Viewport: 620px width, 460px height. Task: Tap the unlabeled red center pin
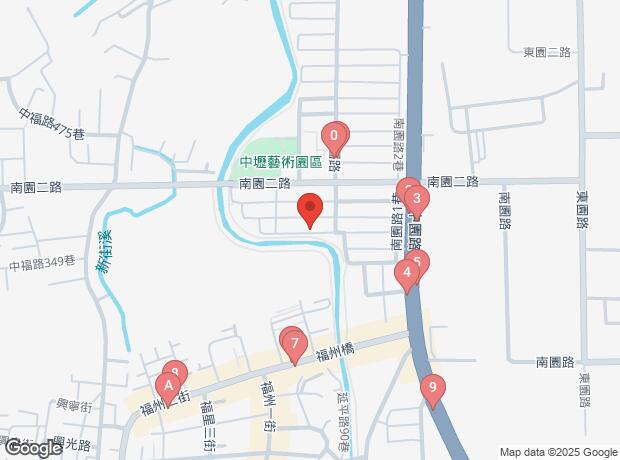point(310,209)
